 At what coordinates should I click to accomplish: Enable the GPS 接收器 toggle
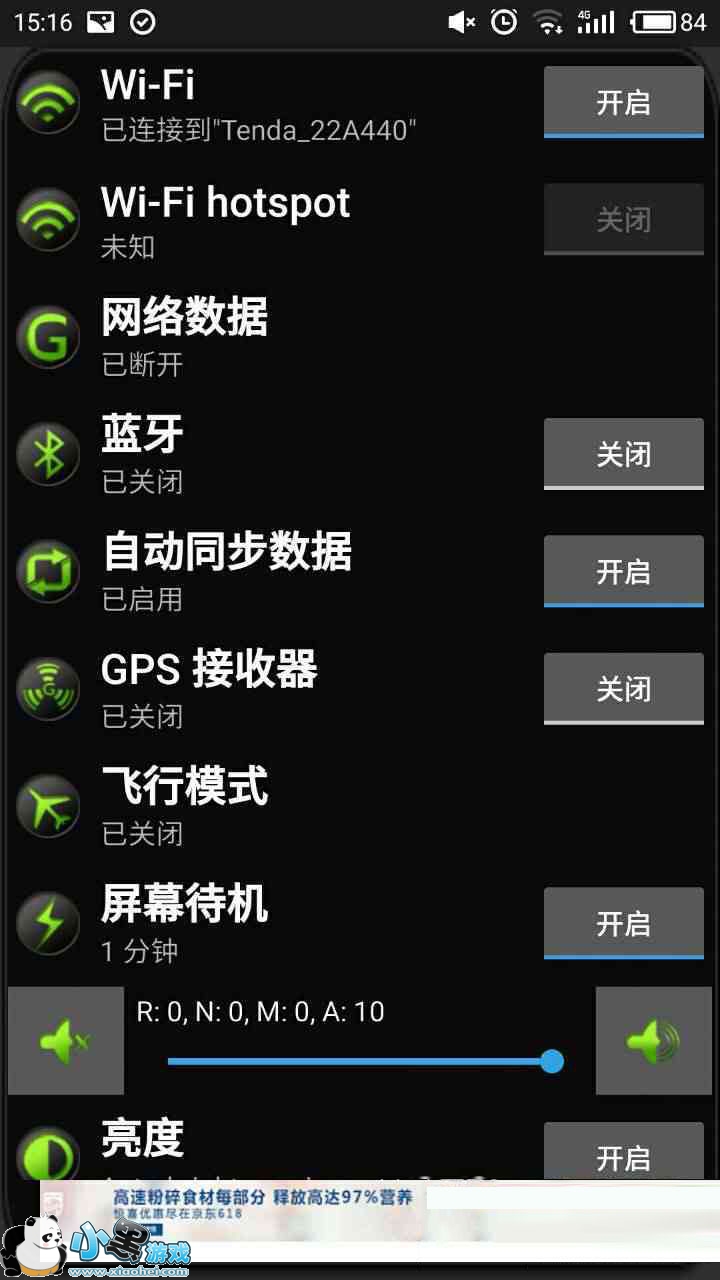point(623,689)
